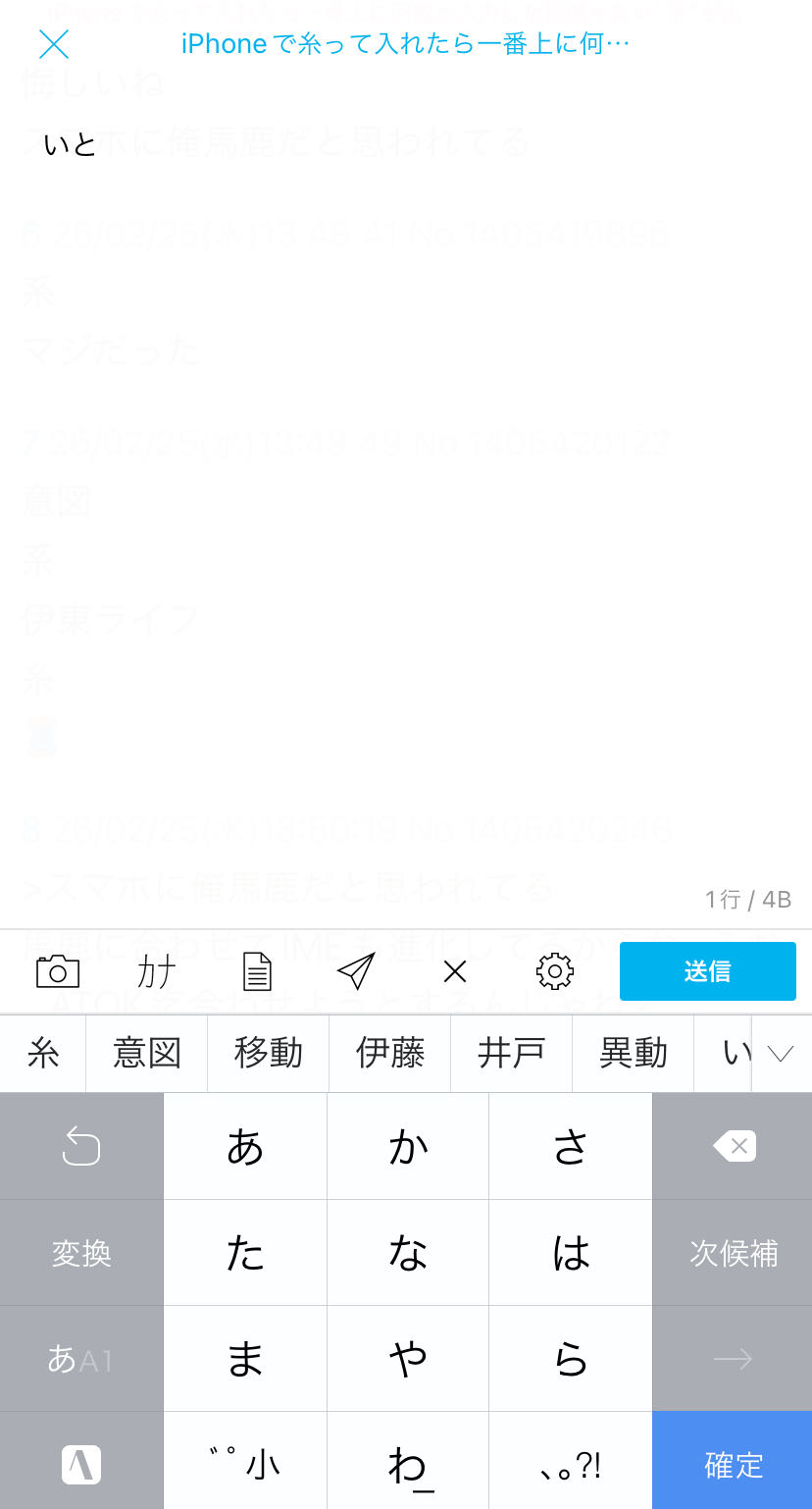
Task: Tap the 次候補 next candidate key
Action: tap(733, 1253)
